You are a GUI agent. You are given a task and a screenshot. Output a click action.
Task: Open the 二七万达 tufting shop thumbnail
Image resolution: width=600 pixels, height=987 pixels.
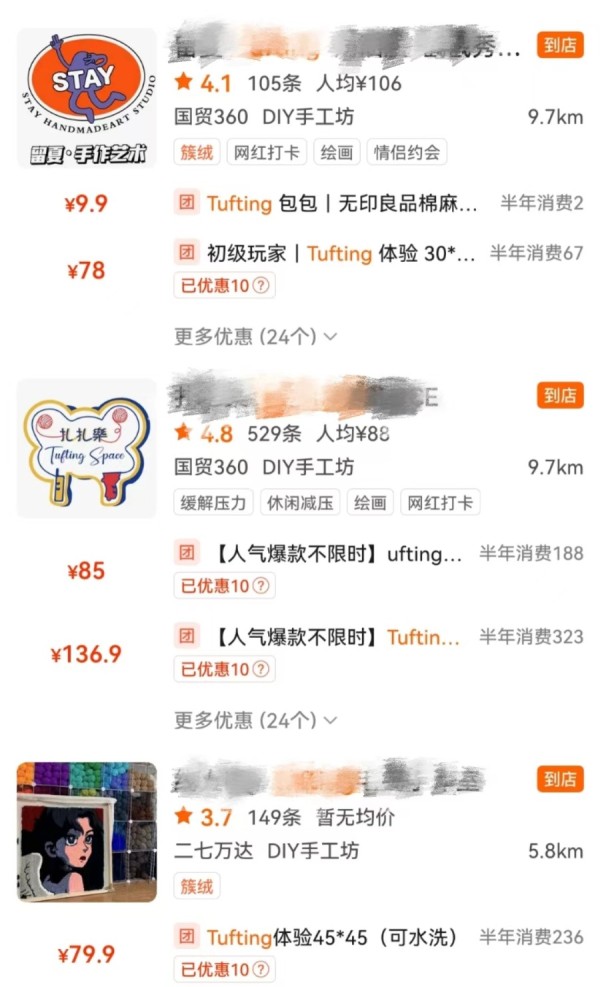point(86,832)
